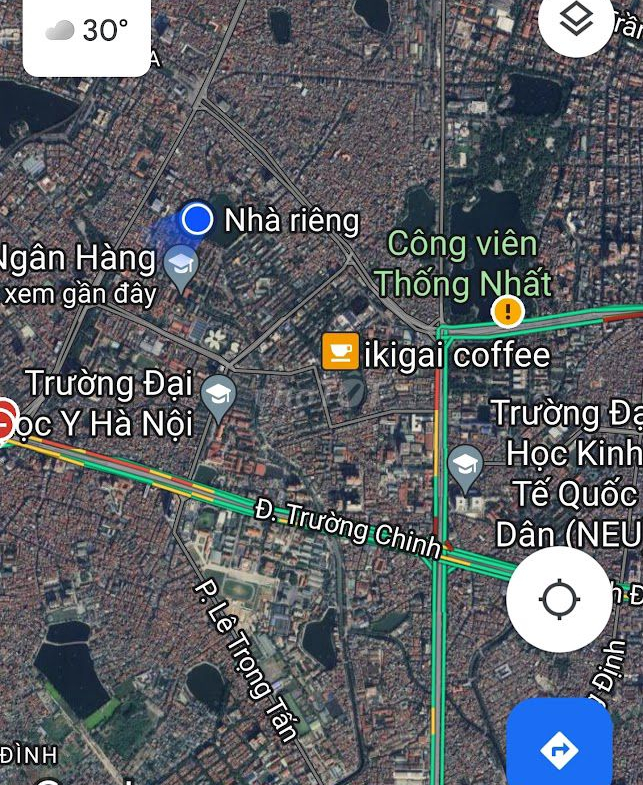Tap the red road closure marker
Viewport: 643px width, 785px height.
(x=6, y=421)
